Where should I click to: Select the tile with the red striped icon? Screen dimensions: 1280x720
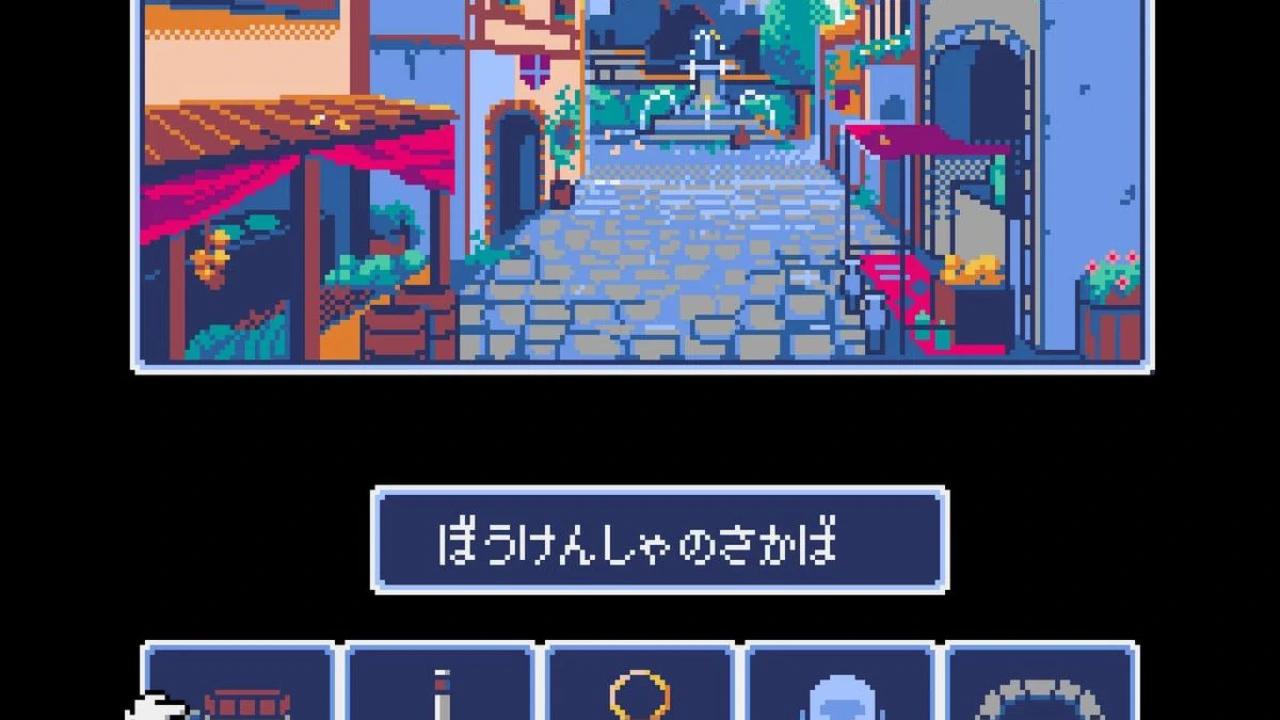coord(240,686)
